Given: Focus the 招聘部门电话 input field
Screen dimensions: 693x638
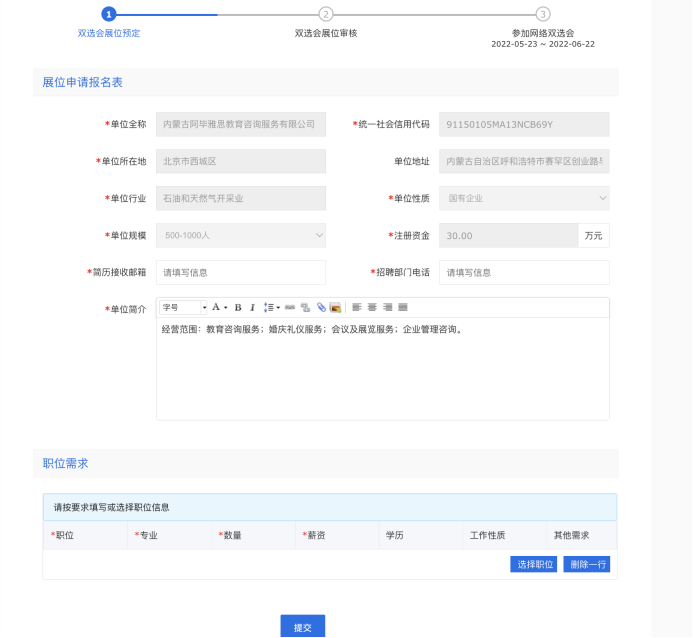Looking at the screenshot, I should coord(523,272).
